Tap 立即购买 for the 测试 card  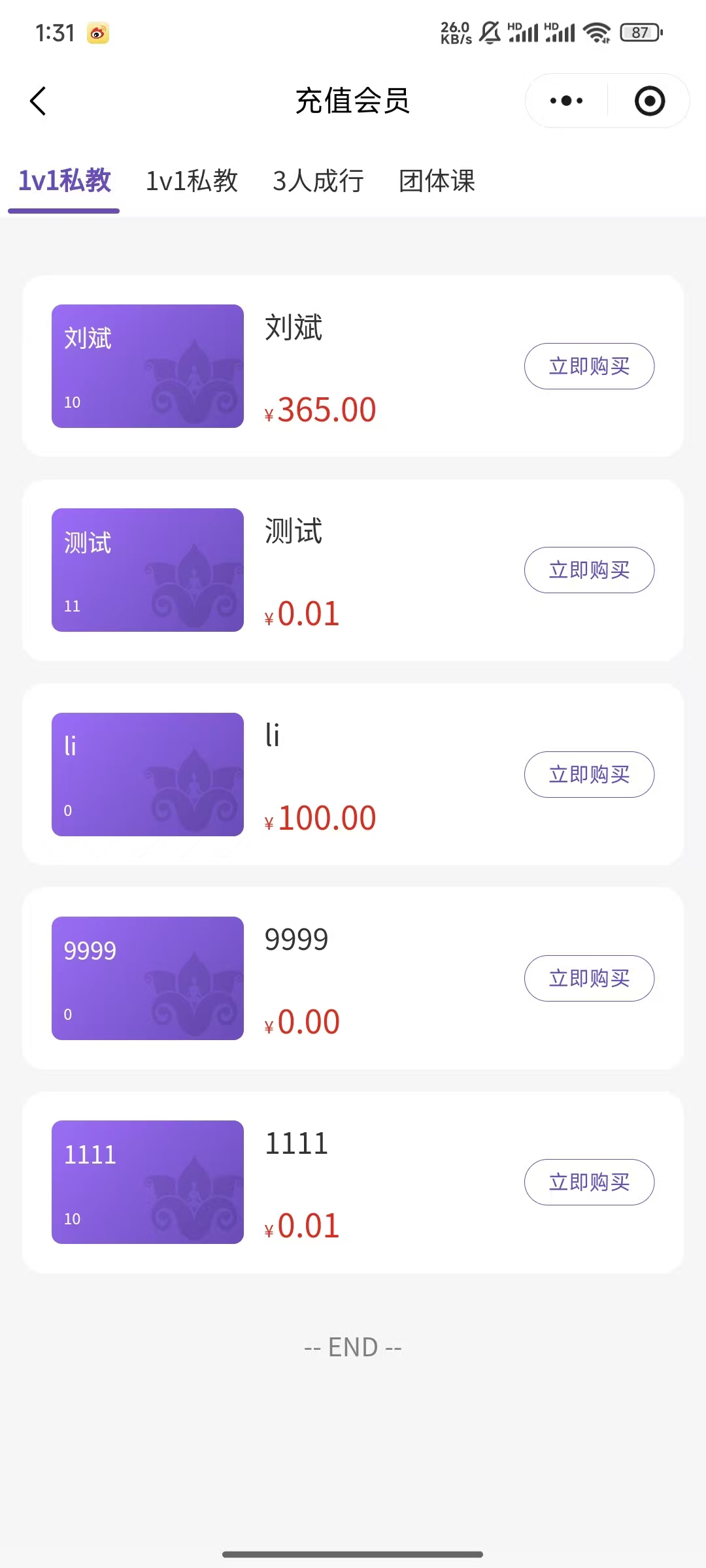click(589, 570)
